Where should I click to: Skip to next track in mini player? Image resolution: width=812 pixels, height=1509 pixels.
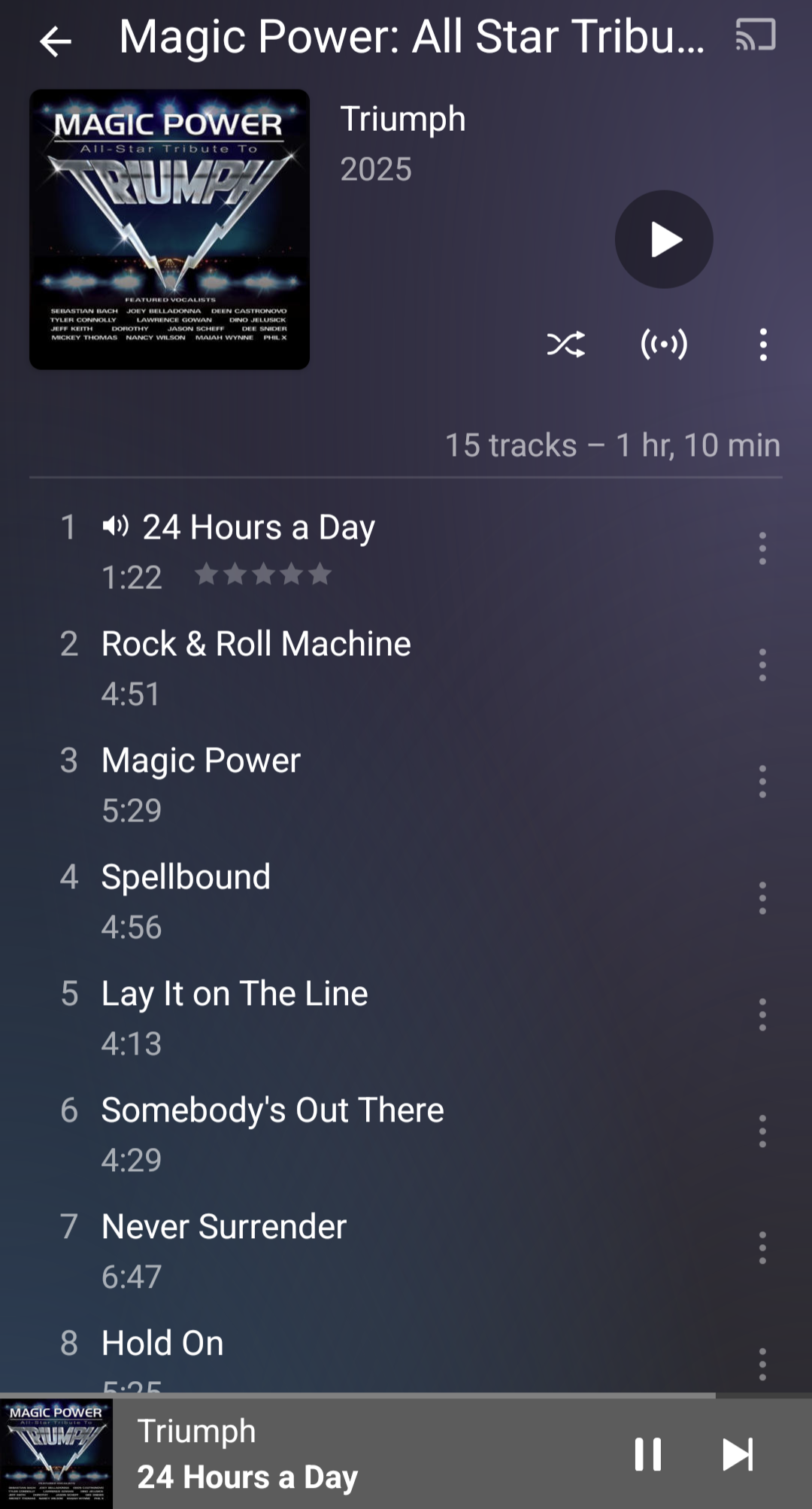(x=738, y=1454)
